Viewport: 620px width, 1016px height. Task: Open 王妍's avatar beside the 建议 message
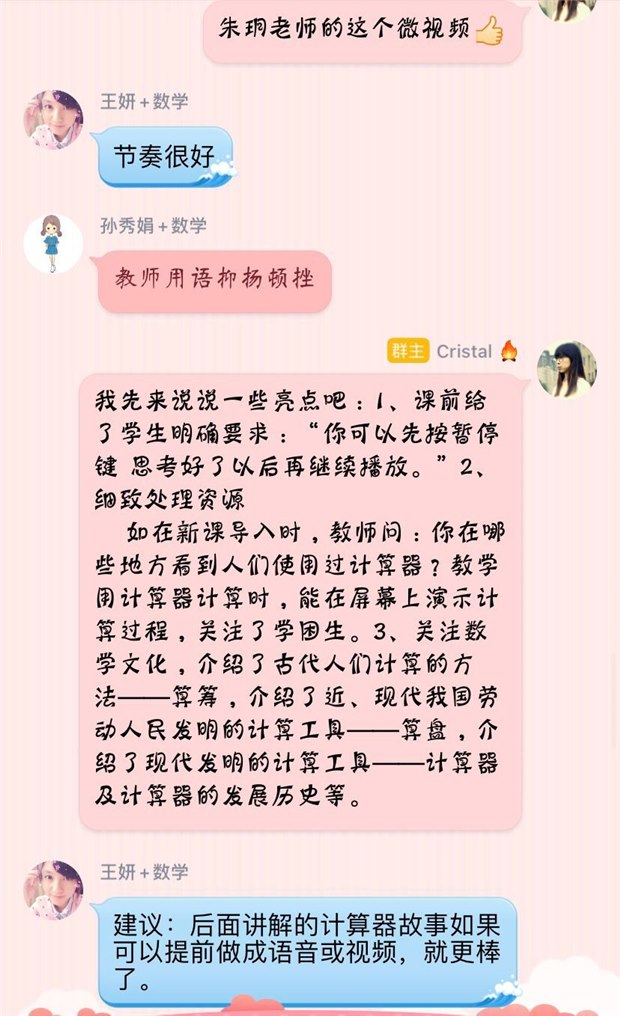point(53,889)
